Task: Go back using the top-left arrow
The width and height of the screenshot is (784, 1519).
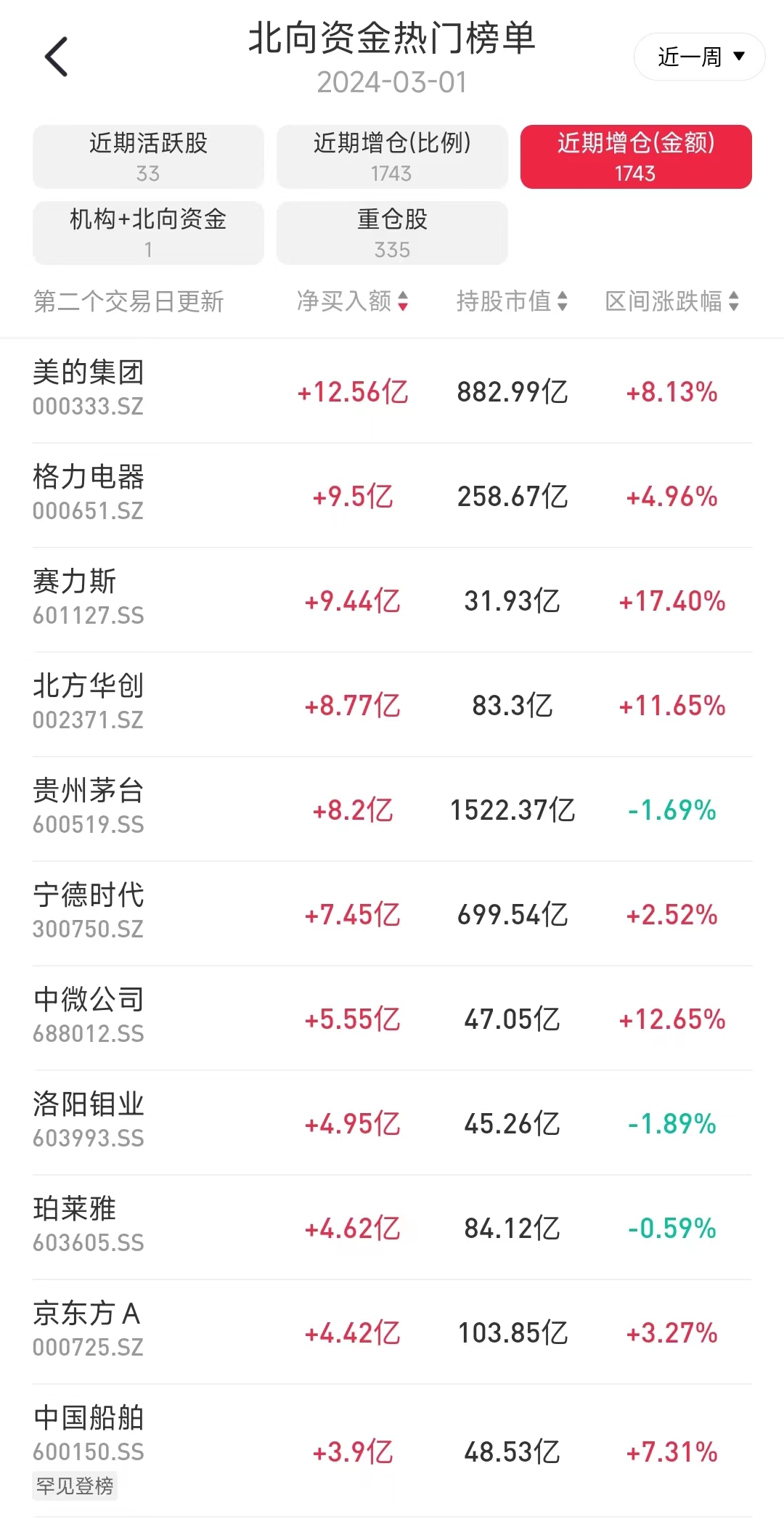Action: pyautogui.click(x=57, y=57)
